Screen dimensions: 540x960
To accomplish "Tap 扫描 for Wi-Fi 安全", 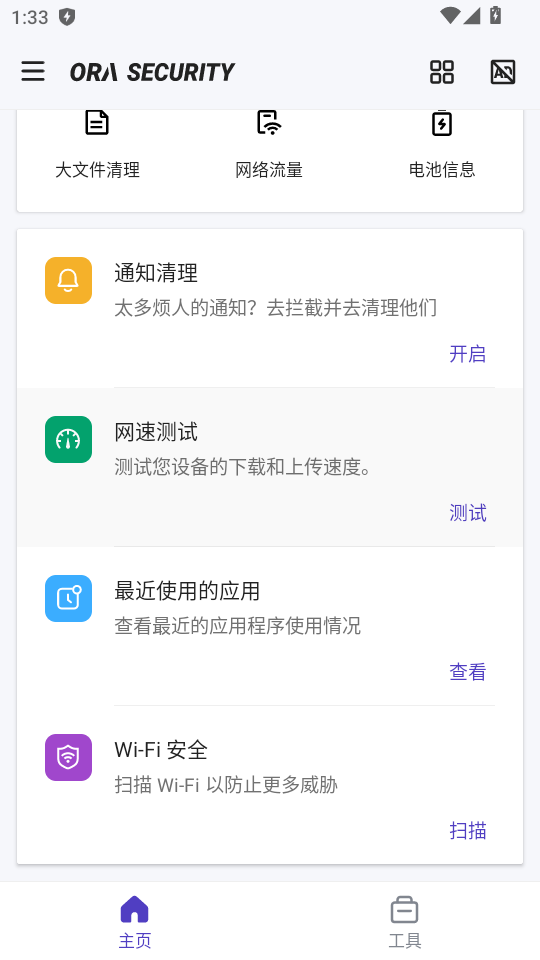I will point(468,831).
